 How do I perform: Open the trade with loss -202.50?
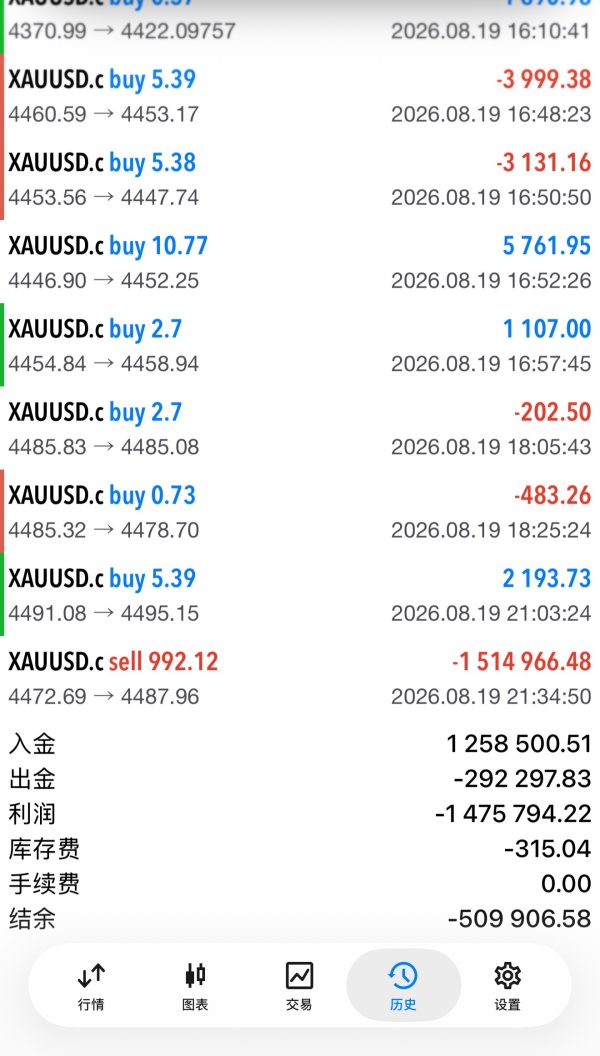[300, 428]
